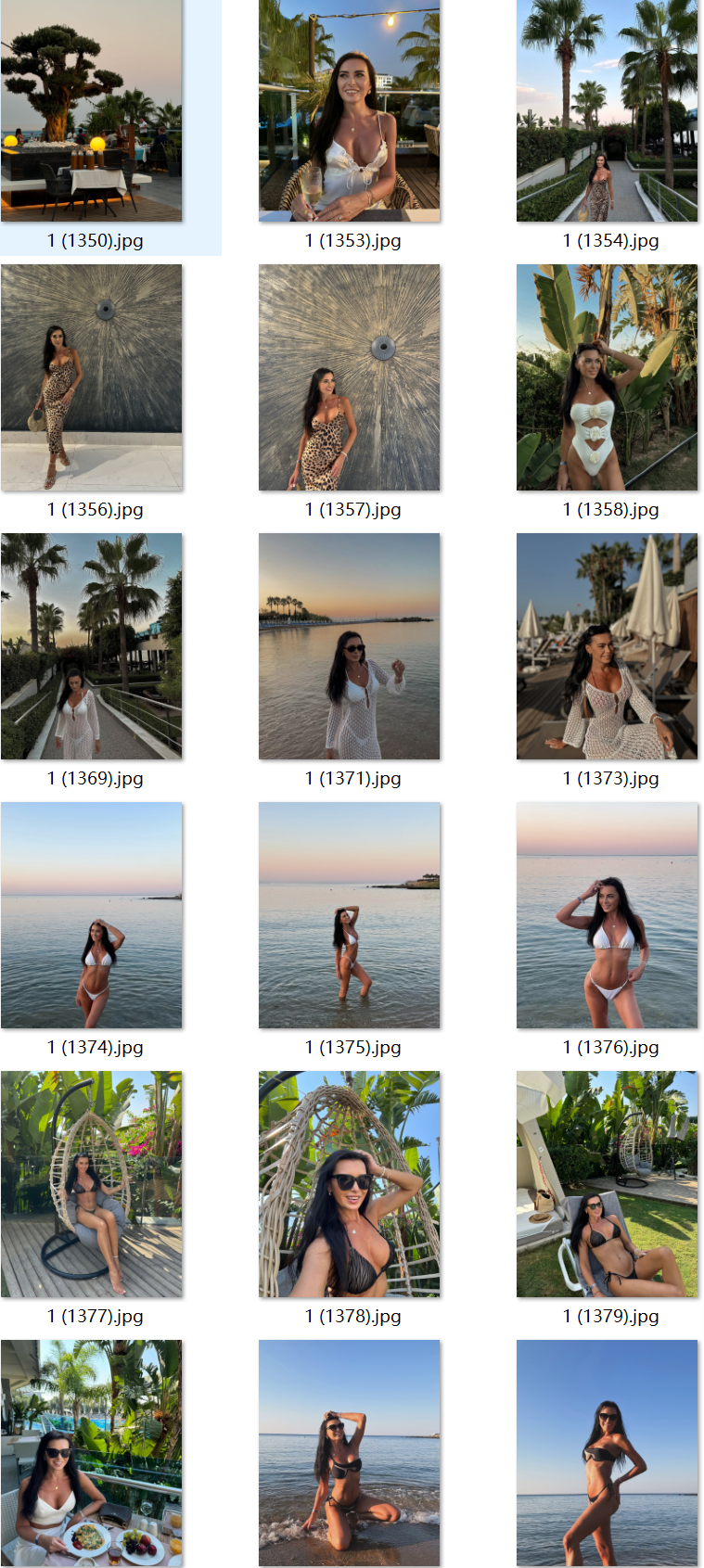The height and width of the screenshot is (1568, 704).
Task: Open the picture 1 (1358).jpg
Action: pos(607,377)
